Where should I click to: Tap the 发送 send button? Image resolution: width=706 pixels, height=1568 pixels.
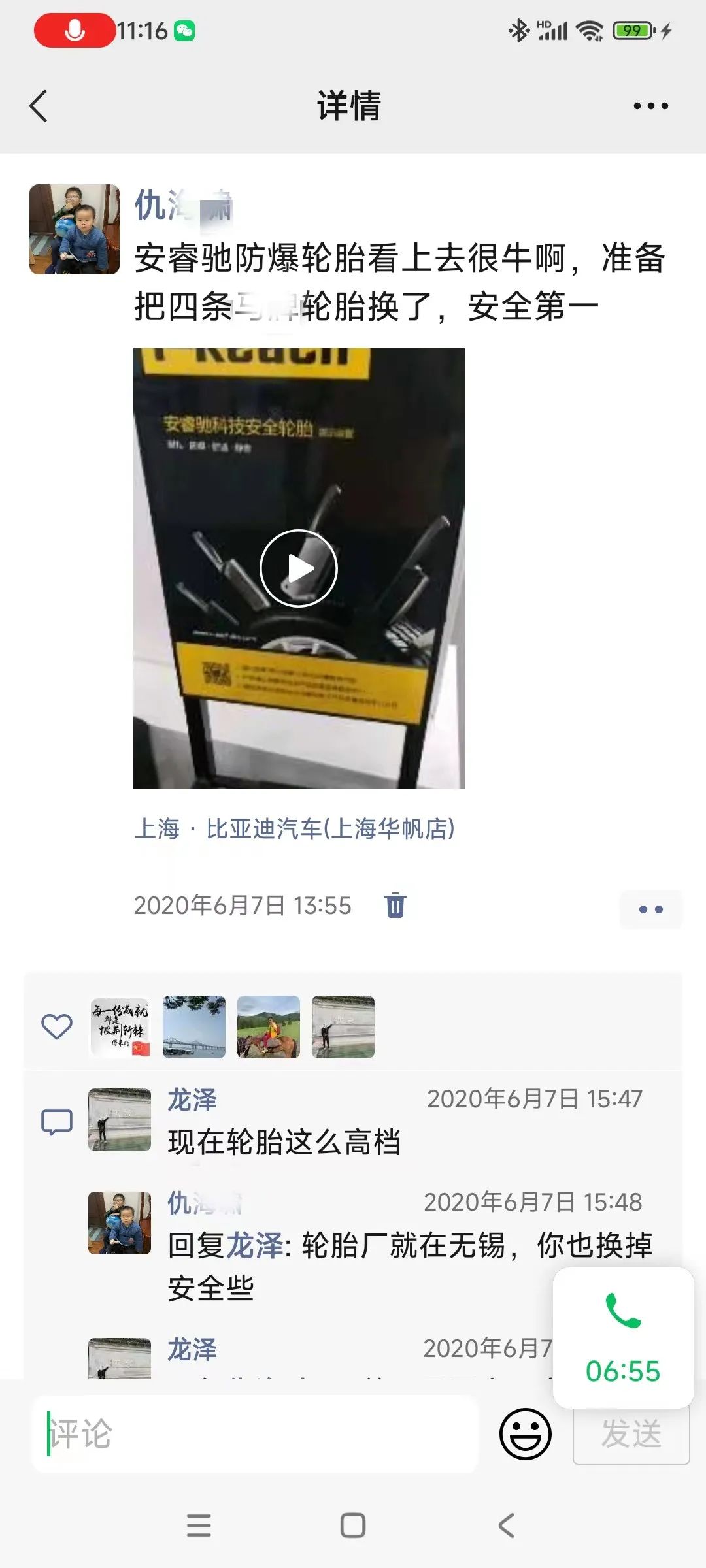coord(631,1435)
